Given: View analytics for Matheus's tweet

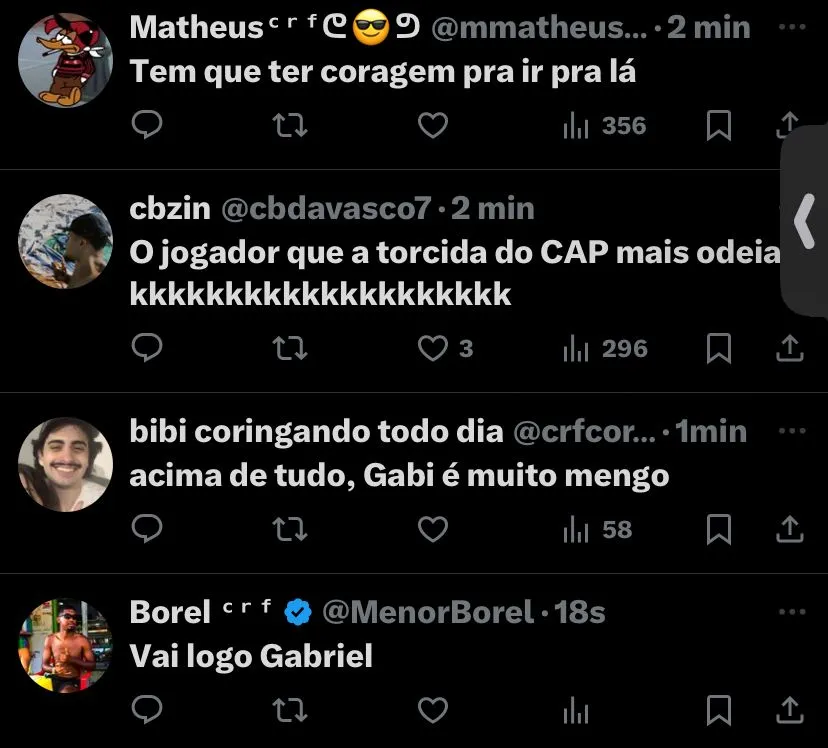Looking at the screenshot, I should click(x=605, y=125).
